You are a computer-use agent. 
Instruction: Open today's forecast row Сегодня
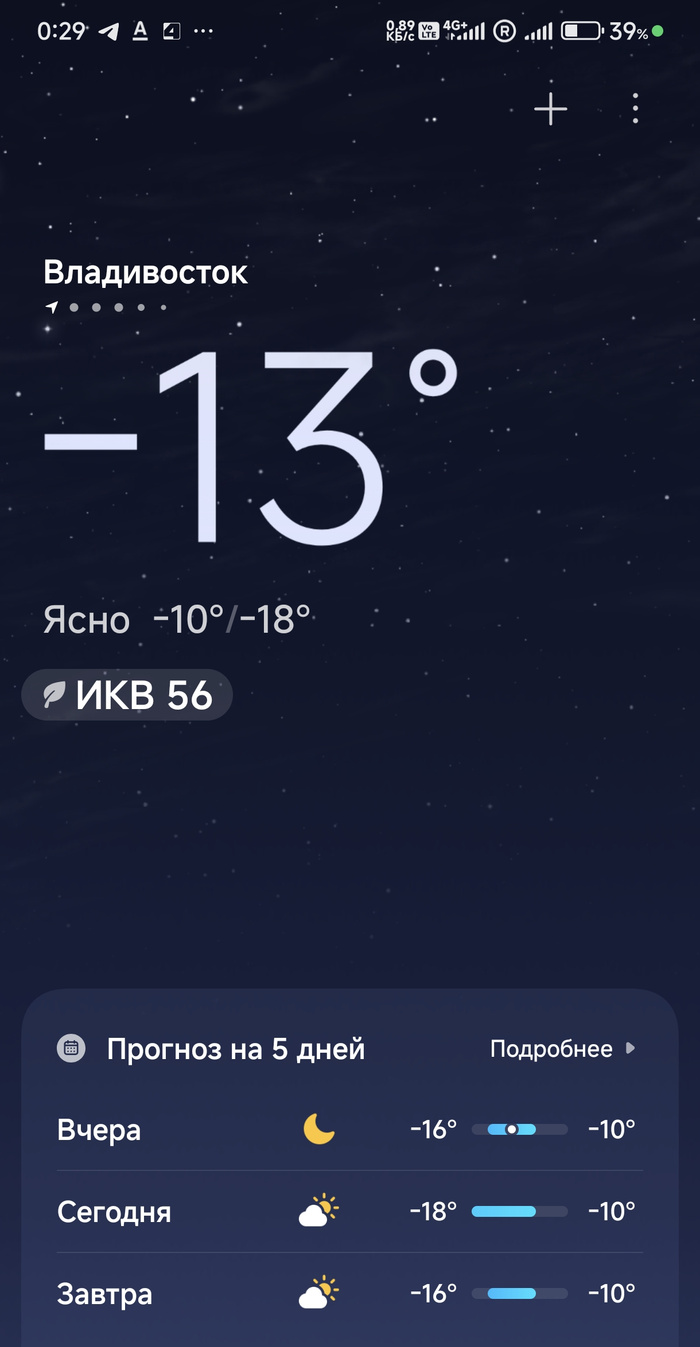(346, 1212)
